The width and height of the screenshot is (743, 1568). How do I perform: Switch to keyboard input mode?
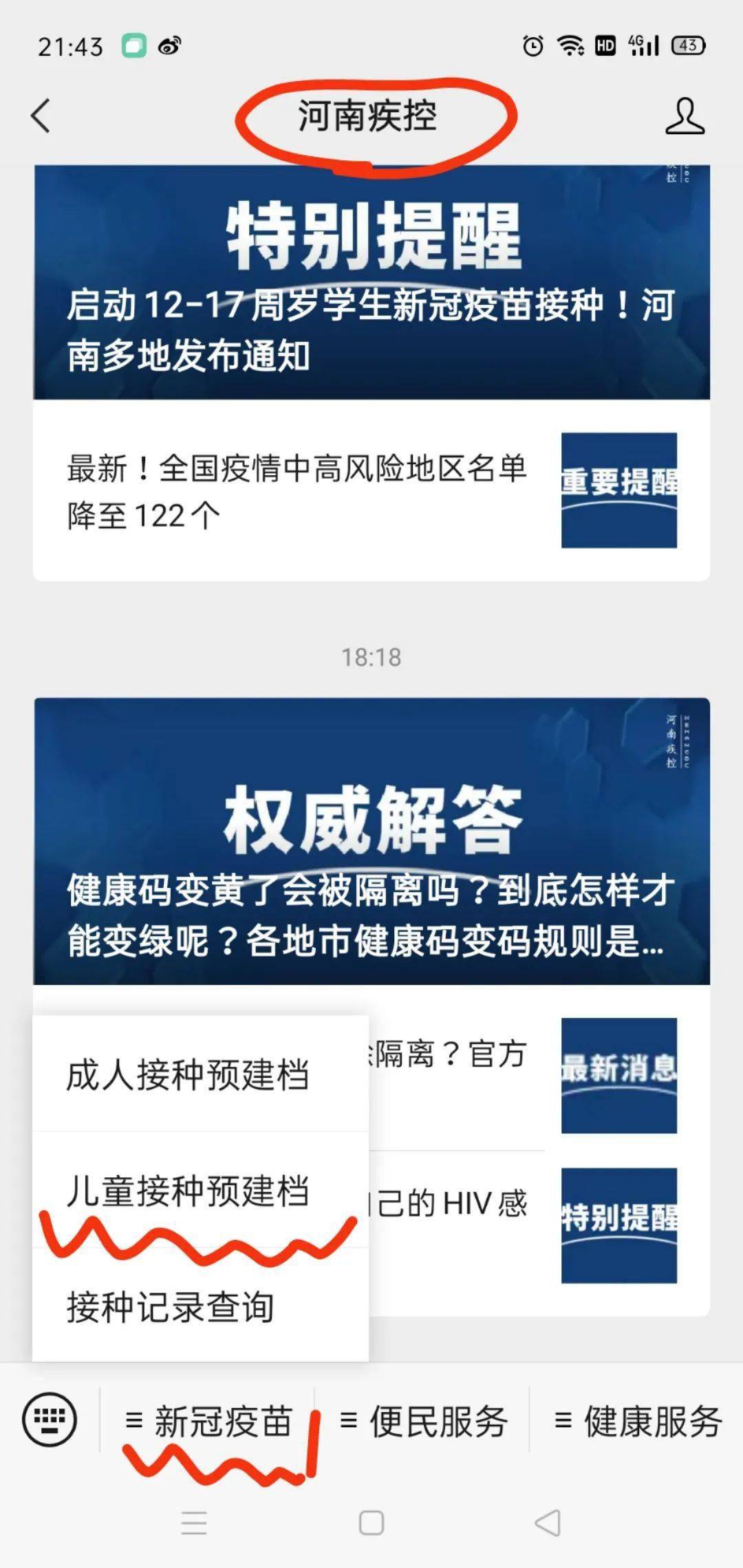tap(50, 1419)
